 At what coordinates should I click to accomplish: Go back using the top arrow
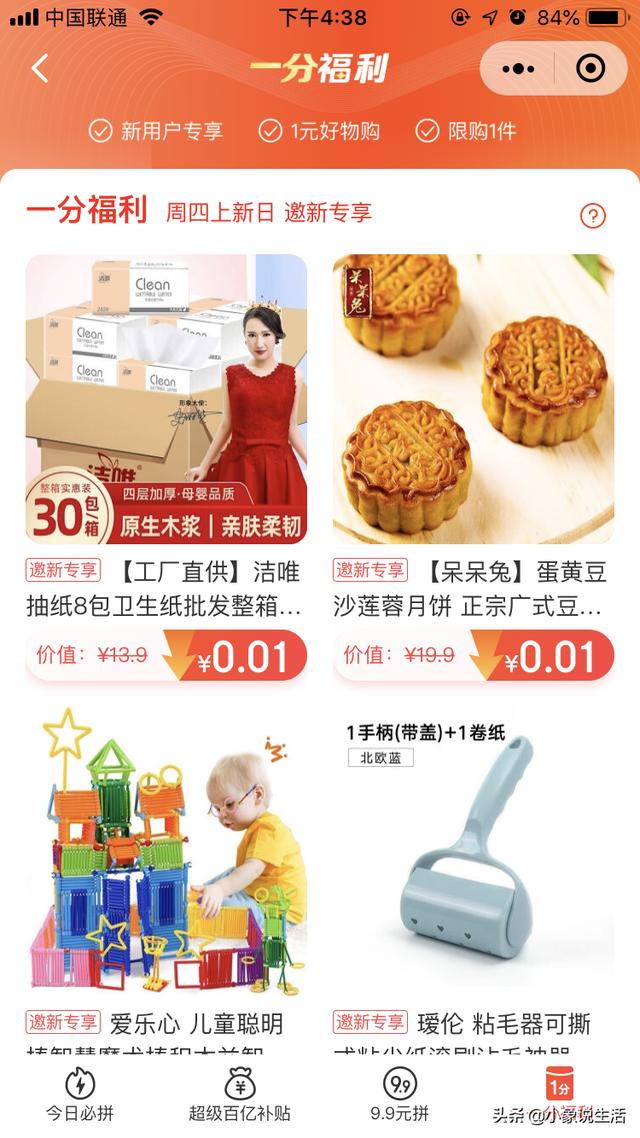(40, 69)
